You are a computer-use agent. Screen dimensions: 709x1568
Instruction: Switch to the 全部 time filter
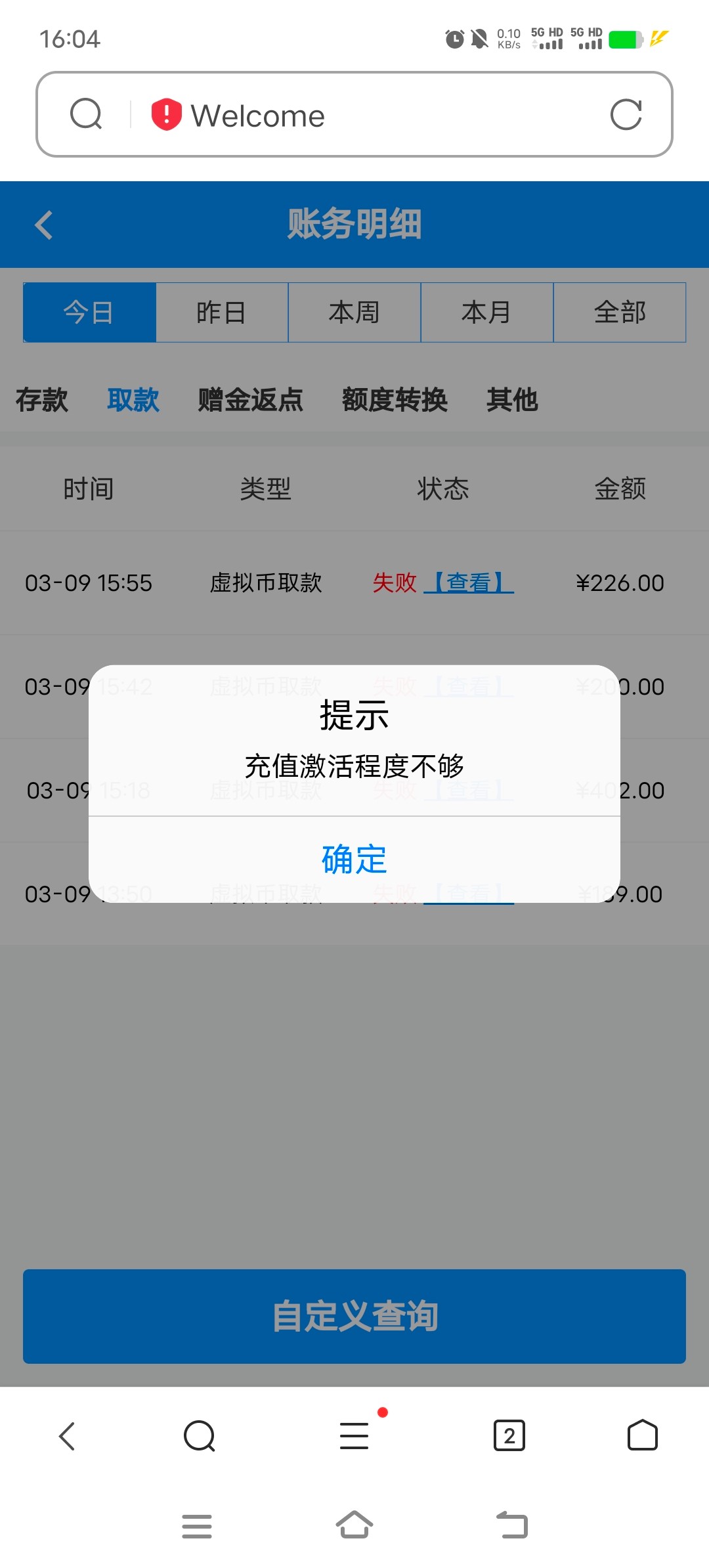point(620,313)
